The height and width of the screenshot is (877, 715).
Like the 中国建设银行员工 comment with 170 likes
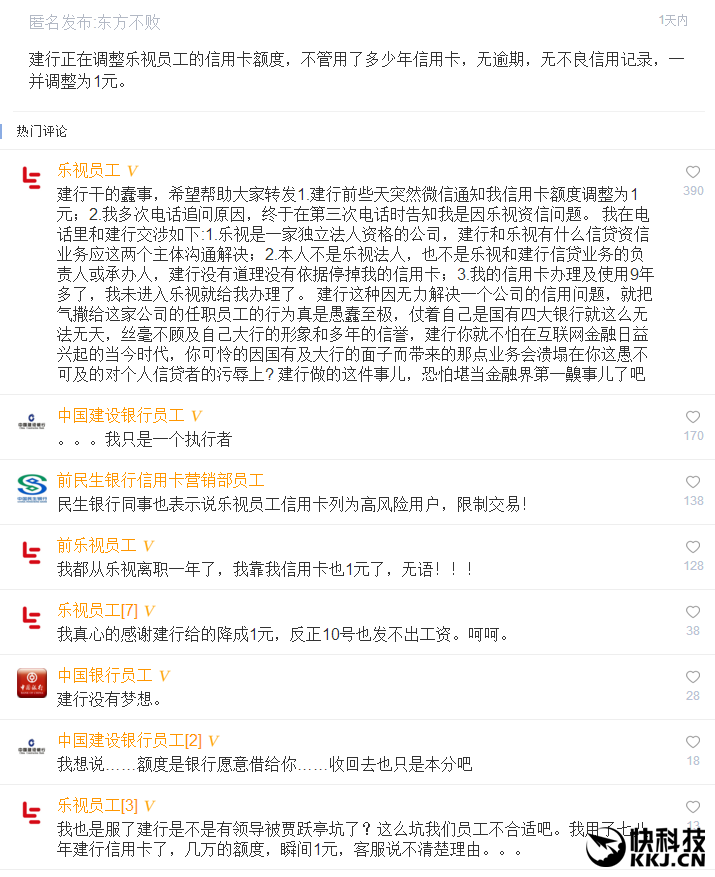click(693, 417)
